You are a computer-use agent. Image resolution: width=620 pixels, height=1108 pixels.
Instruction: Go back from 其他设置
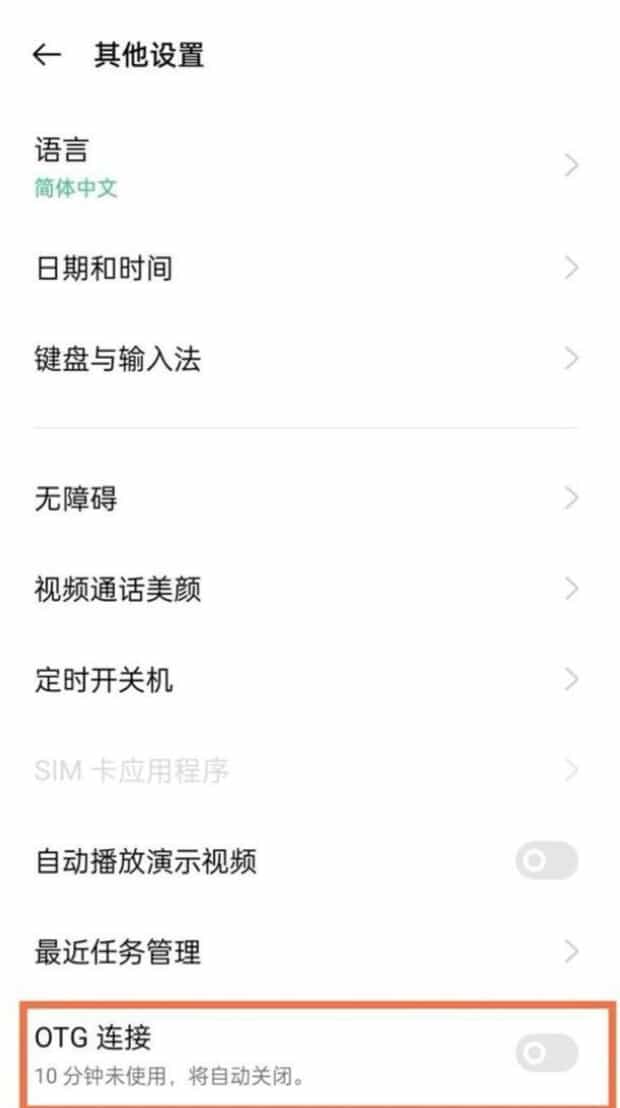[47, 56]
